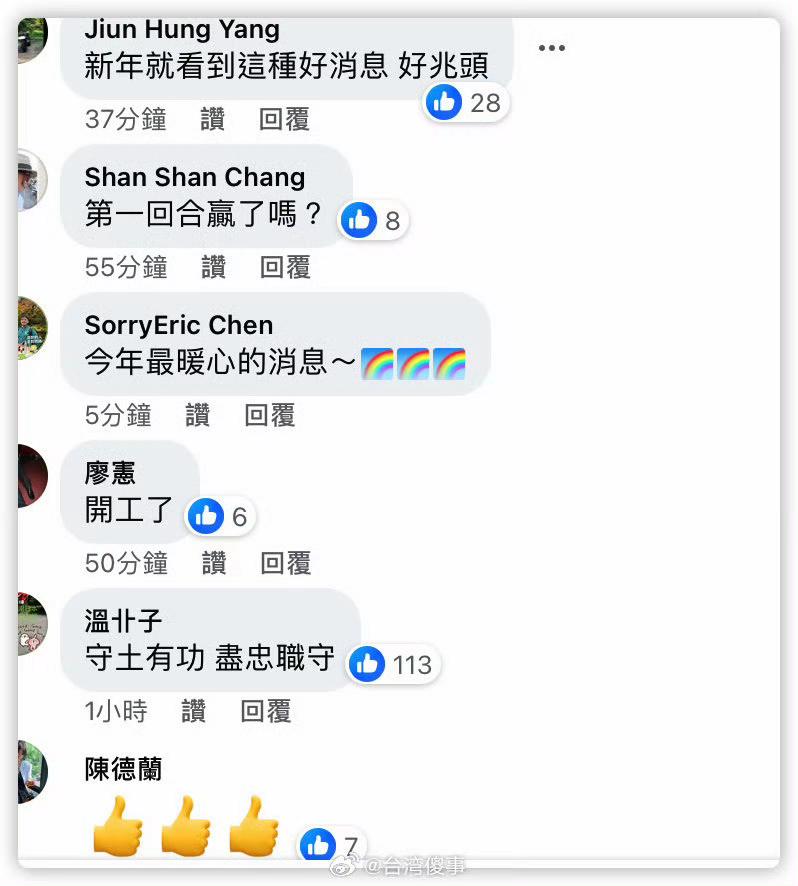Reply to 溫卝子's comment
This screenshot has width=798, height=886.
pyautogui.click(x=266, y=711)
